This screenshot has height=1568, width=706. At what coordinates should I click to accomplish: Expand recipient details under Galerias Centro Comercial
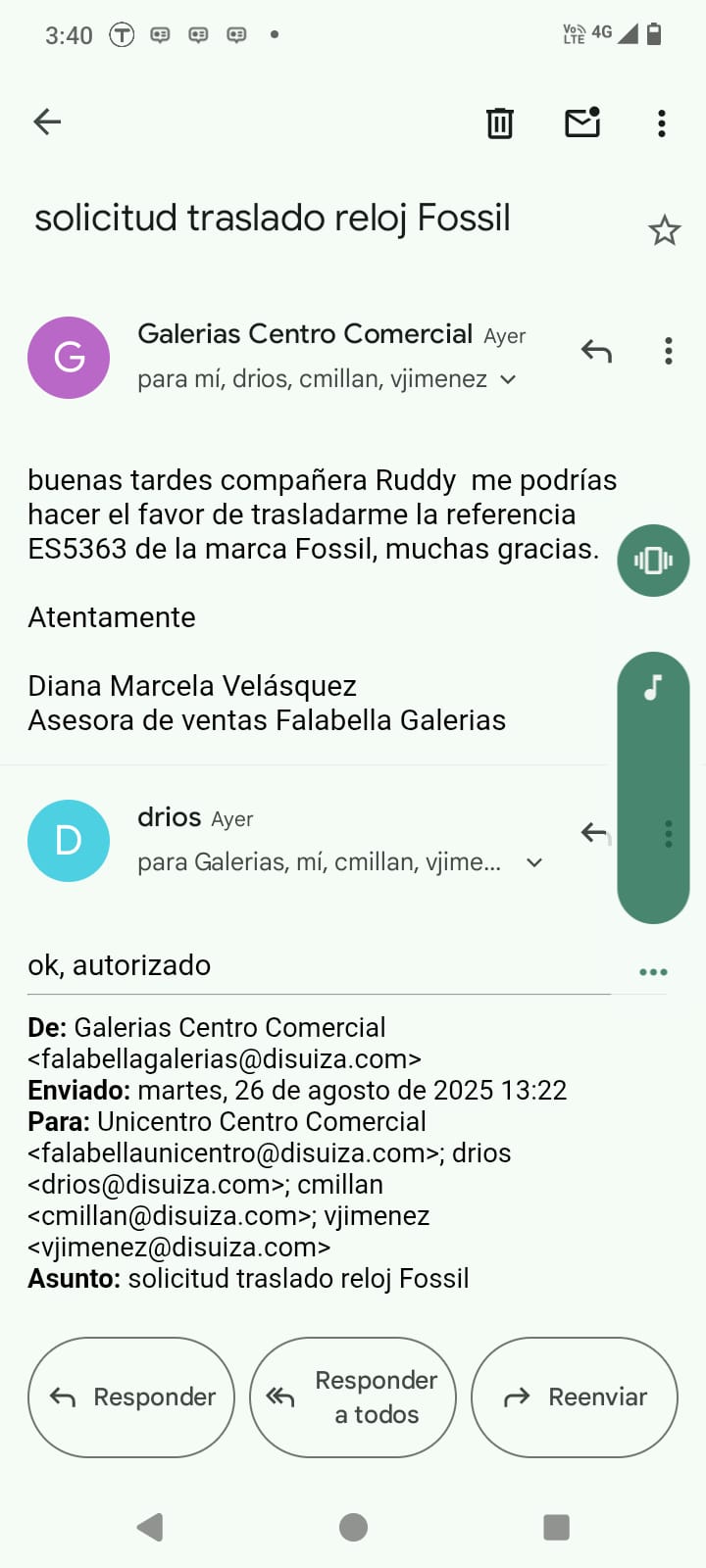pos(508,379)
